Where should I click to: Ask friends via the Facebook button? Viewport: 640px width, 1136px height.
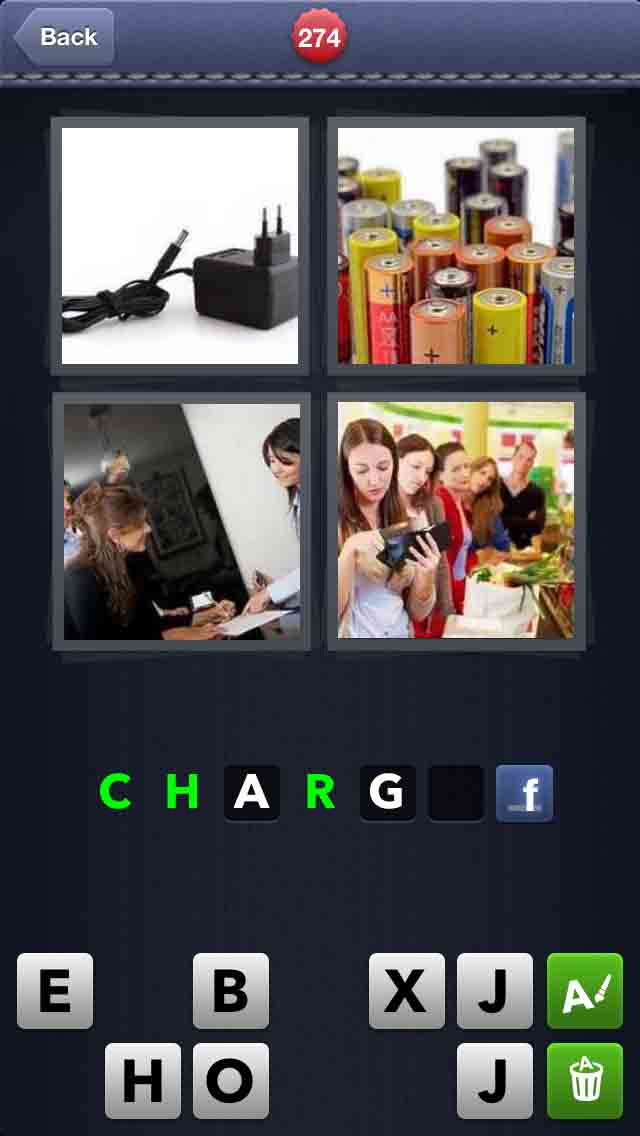(x=525, y=793)
